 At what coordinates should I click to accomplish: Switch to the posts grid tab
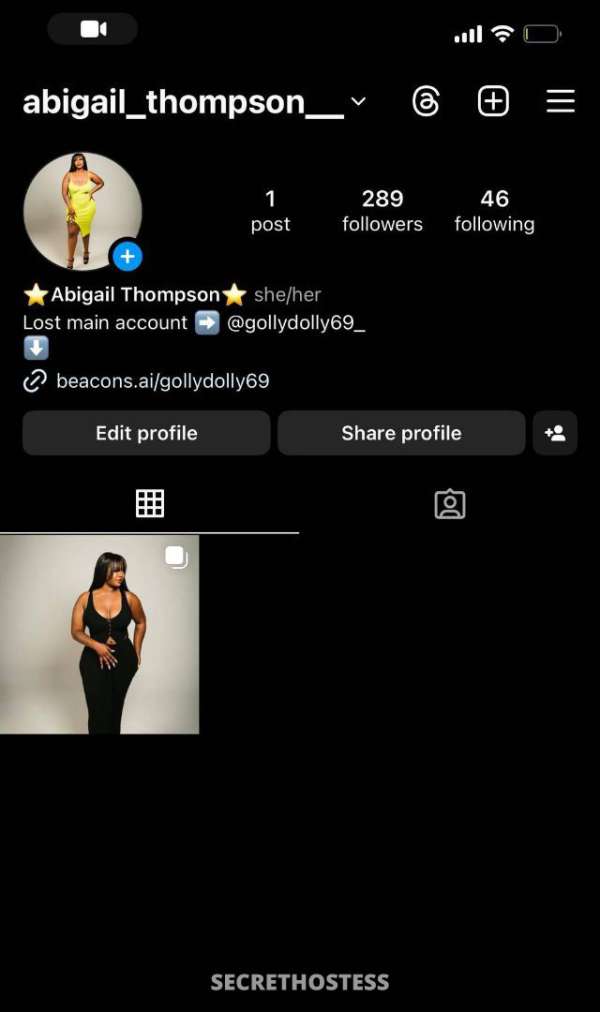click(150, 503)
